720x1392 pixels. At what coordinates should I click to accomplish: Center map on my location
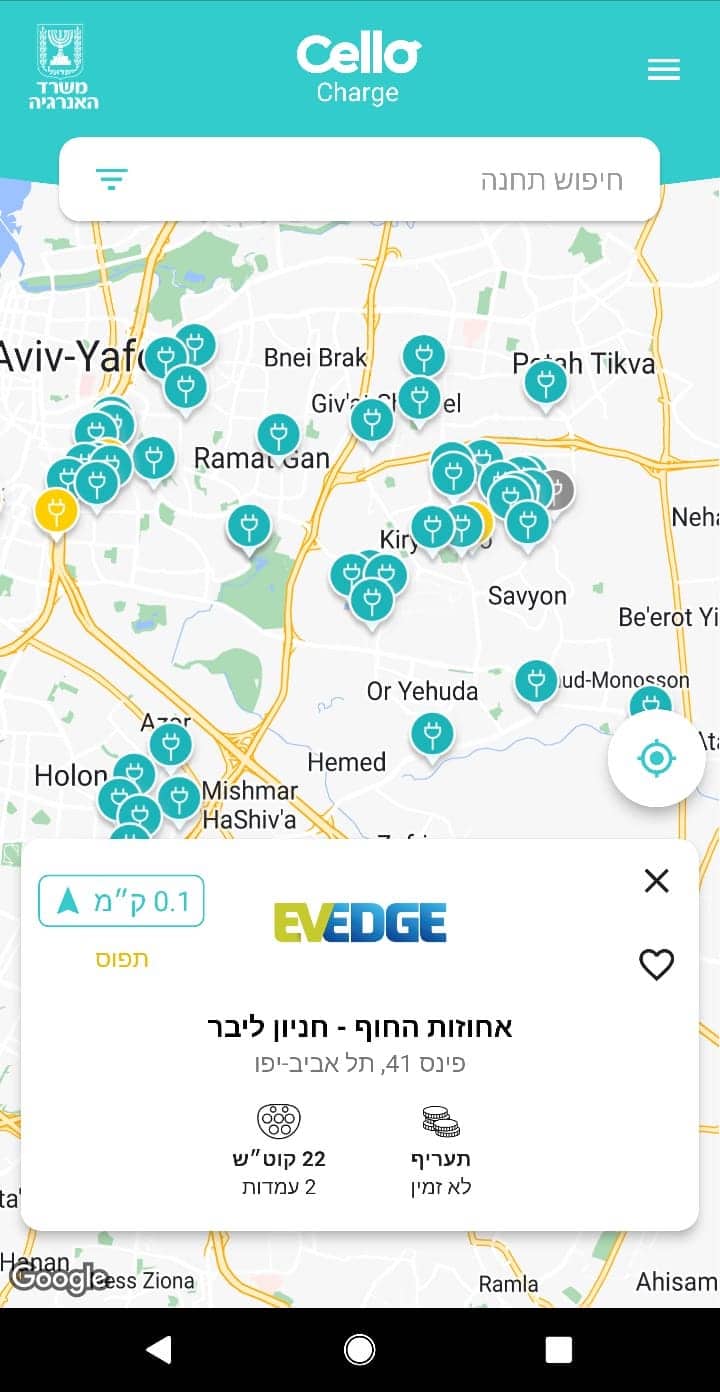[656, 758]
